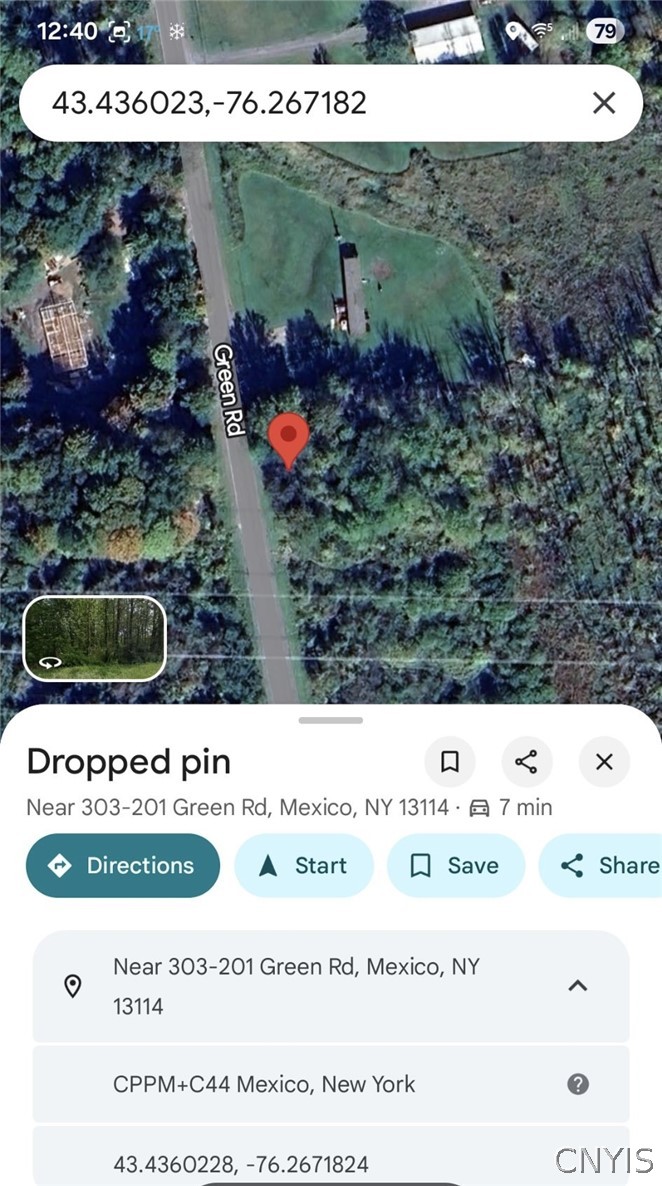Tap the share icon beside Dropped pin
This screenshot has width=662, height=1186.
coord(527,762)
